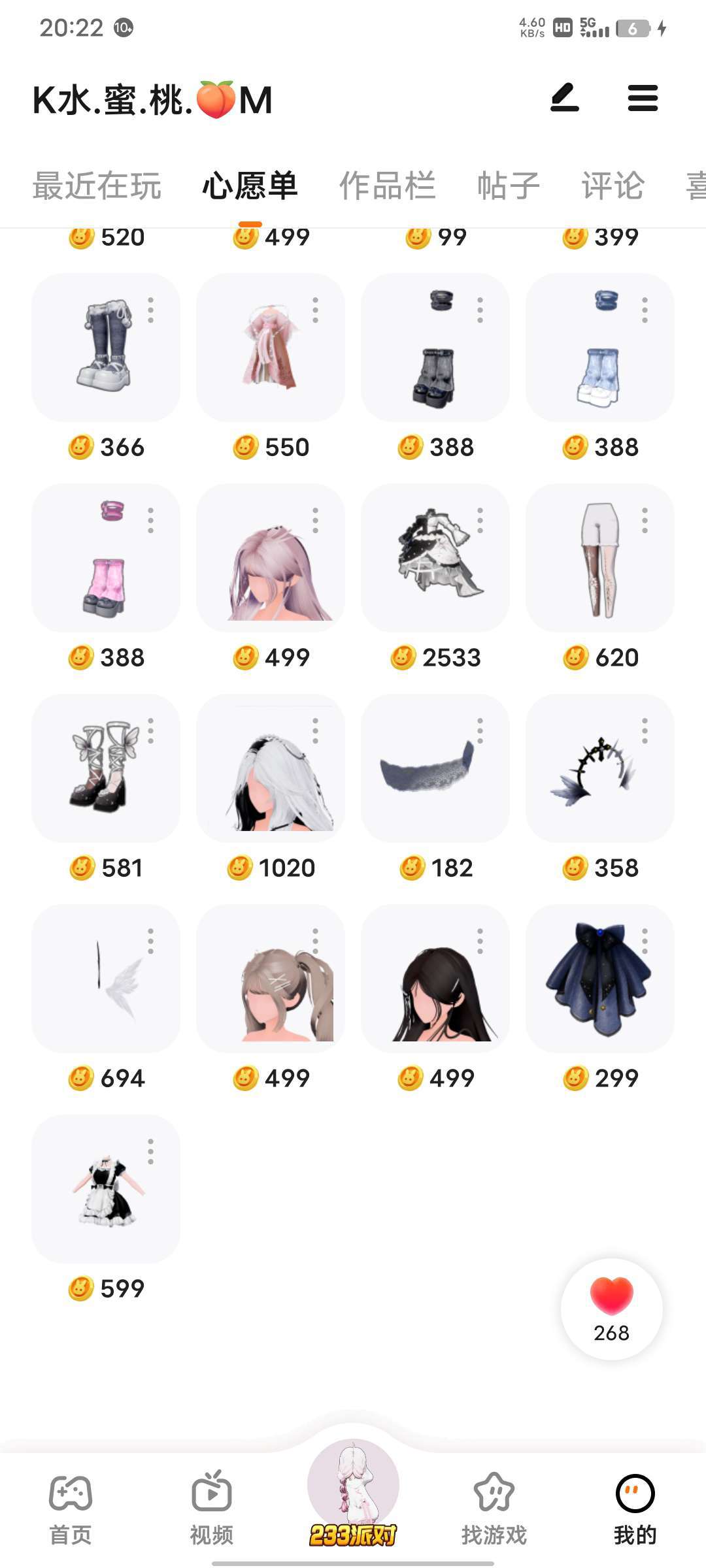This screenshot has width=706, height=1568.
Task: View the white hair item priced 1020
Action: [271, 768]
